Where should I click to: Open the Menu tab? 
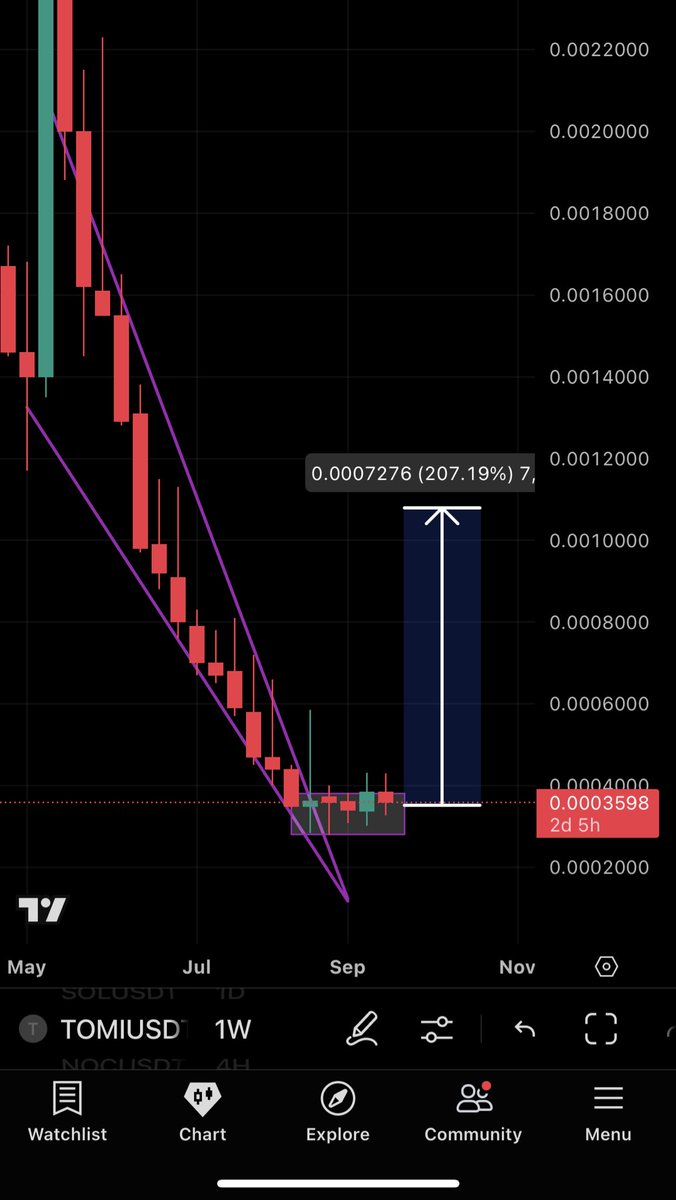(608, 1112)
